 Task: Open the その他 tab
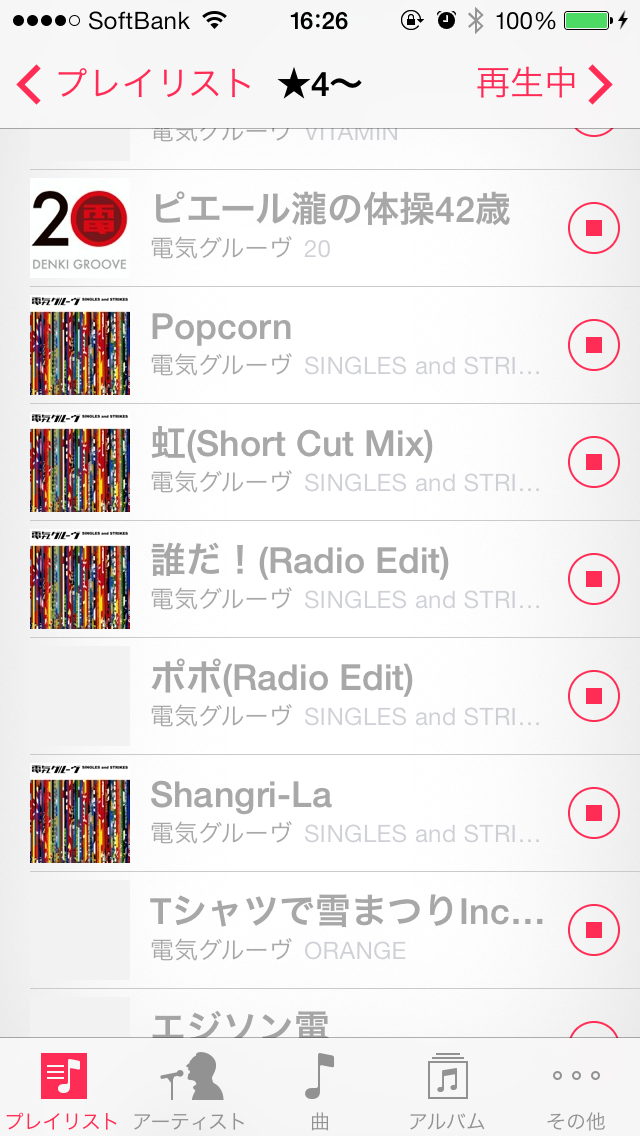point(576,1088)
